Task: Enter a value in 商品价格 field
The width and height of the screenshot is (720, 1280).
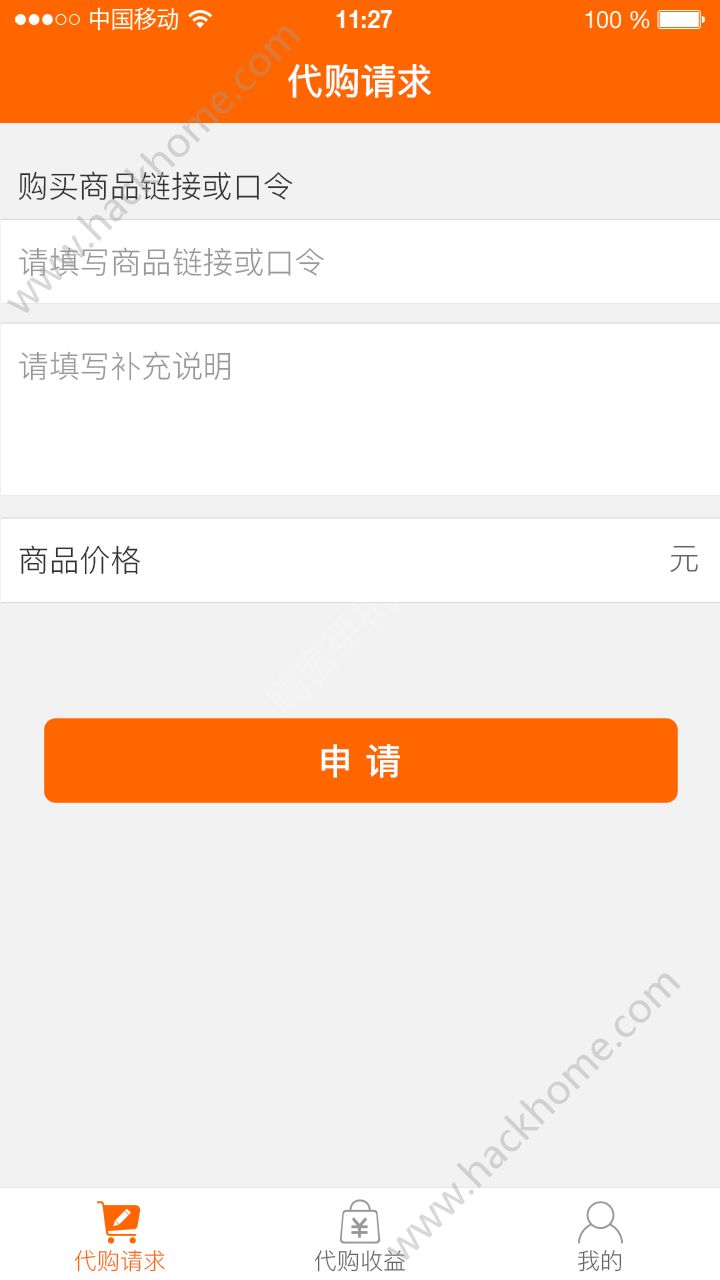Action: pyautogui.click(x=400, y=560)
